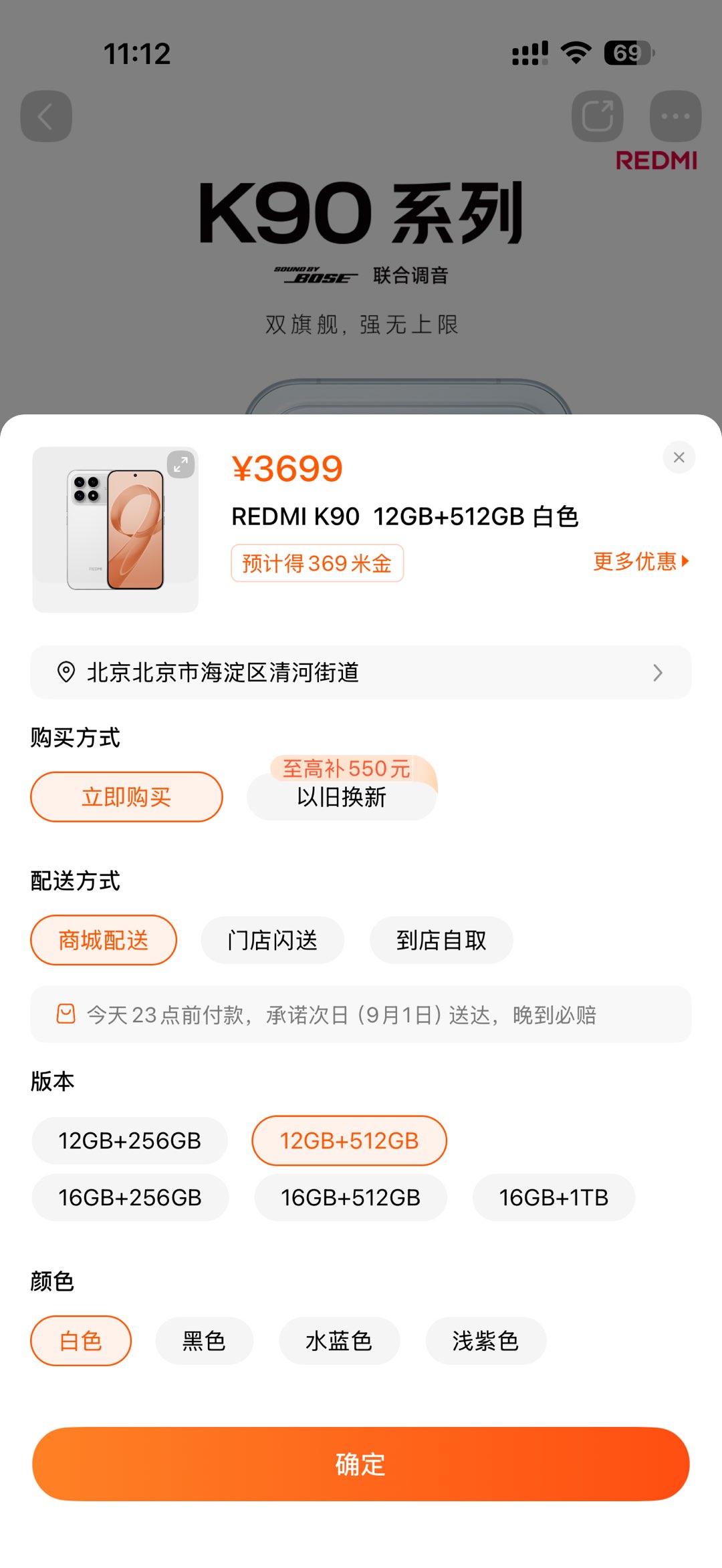Screen dimensions: 722x1568
Task: Close the product options sheet
Action: coord(679,458)
